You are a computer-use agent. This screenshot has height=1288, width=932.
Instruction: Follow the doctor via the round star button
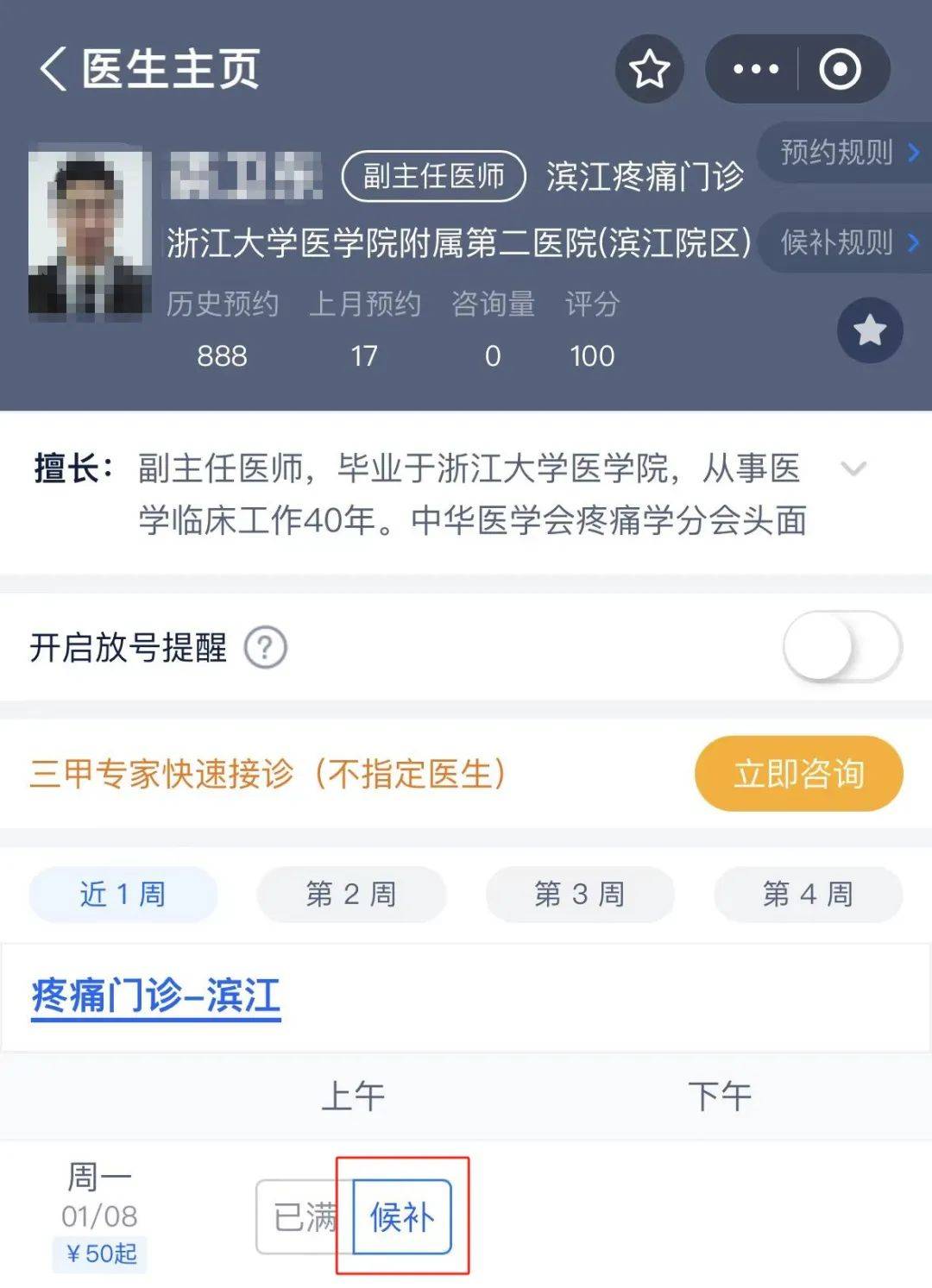coord(869,330)
